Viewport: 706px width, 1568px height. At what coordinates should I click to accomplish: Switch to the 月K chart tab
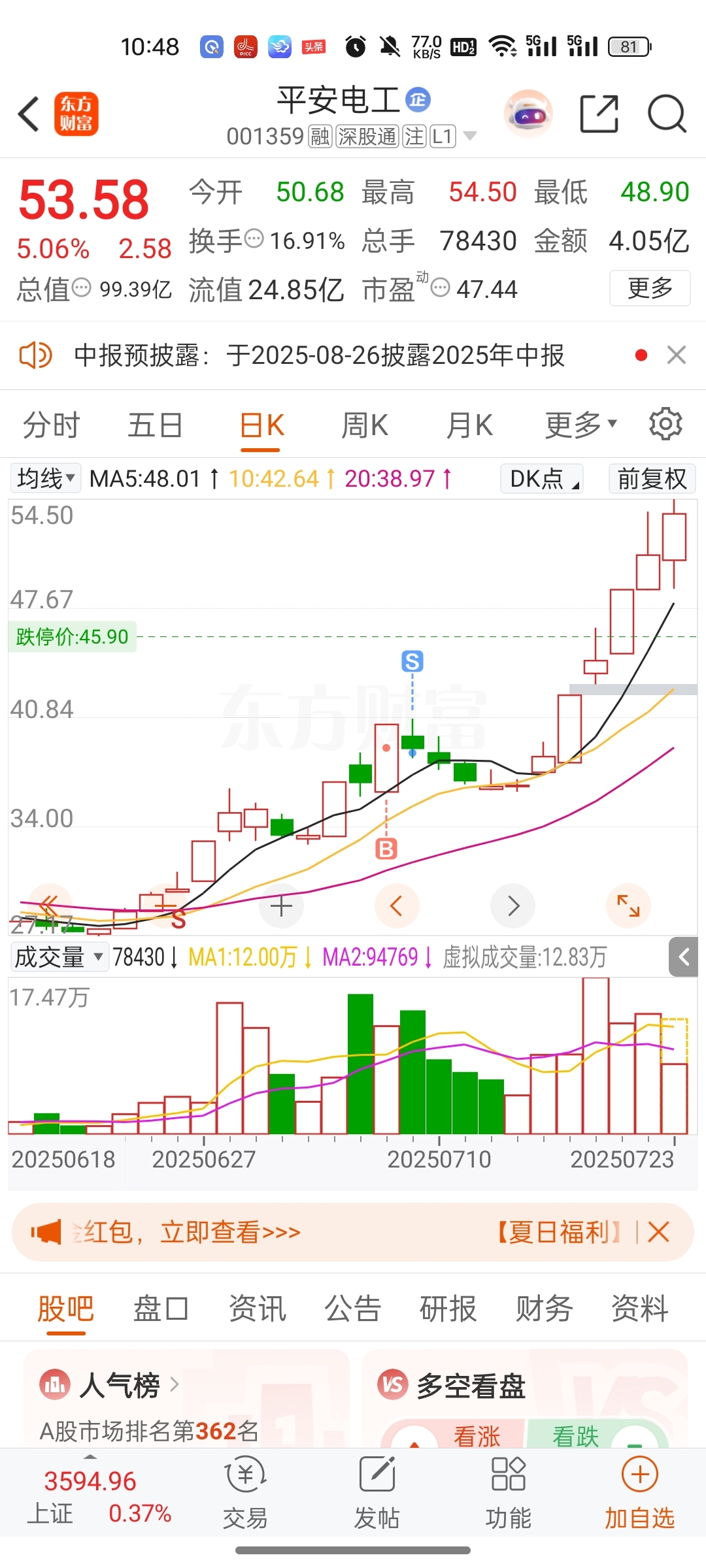tap(469, 425)
